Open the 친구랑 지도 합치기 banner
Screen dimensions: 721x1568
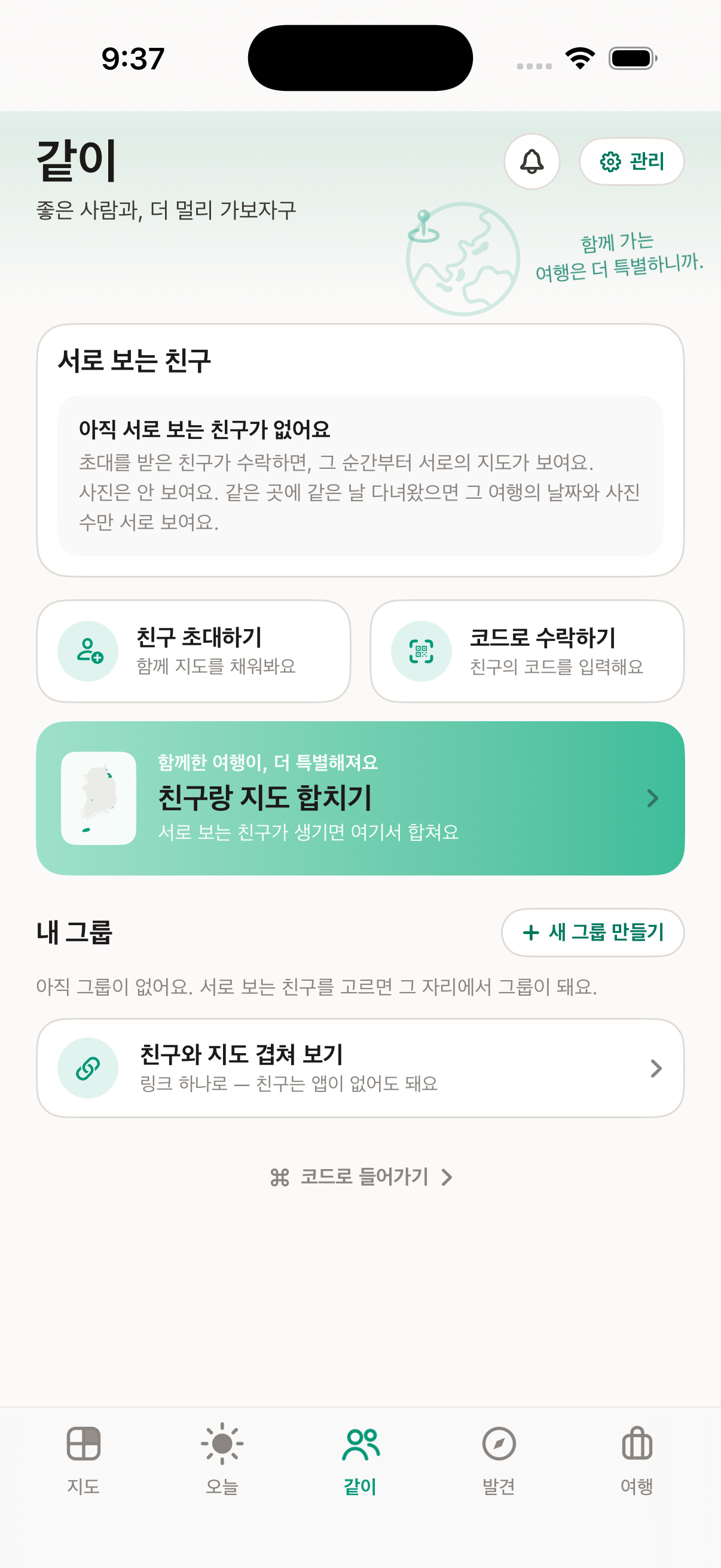pyautogui.click(x=360, y=798)
